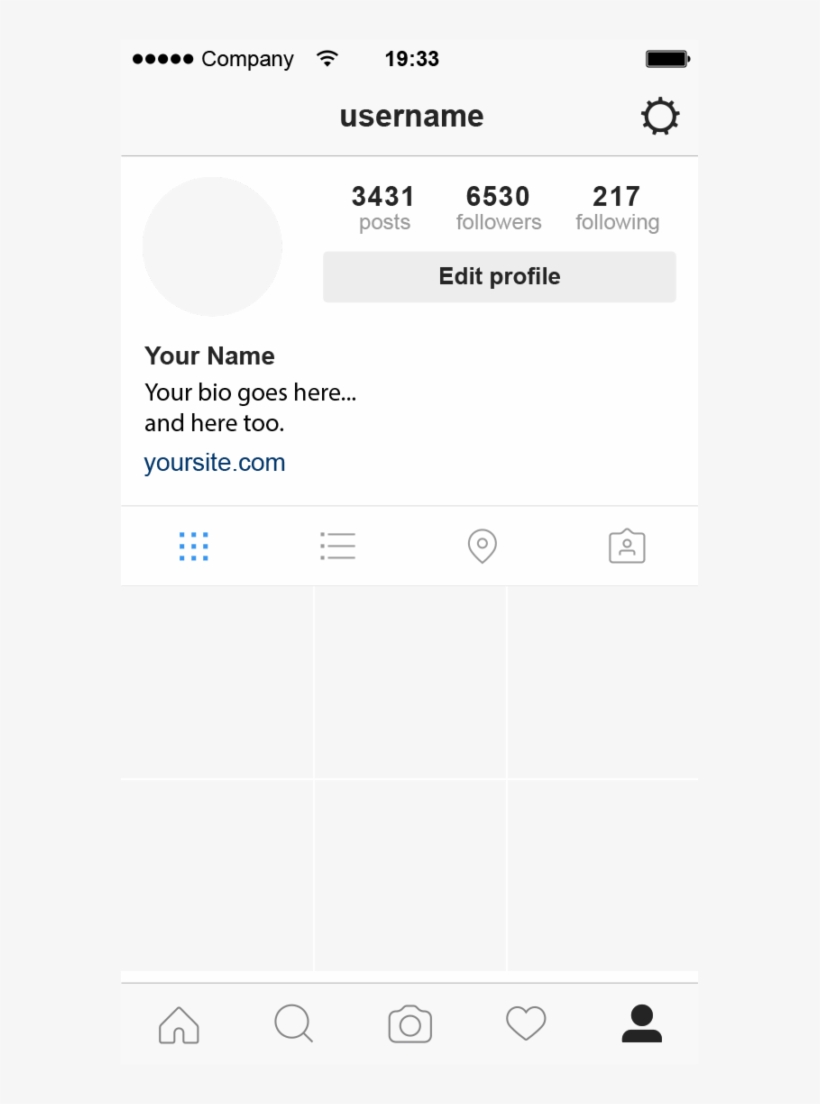Go to the Home feed icon
Viewport: 820px width, 1104px height.
[x=178, y=1024]
